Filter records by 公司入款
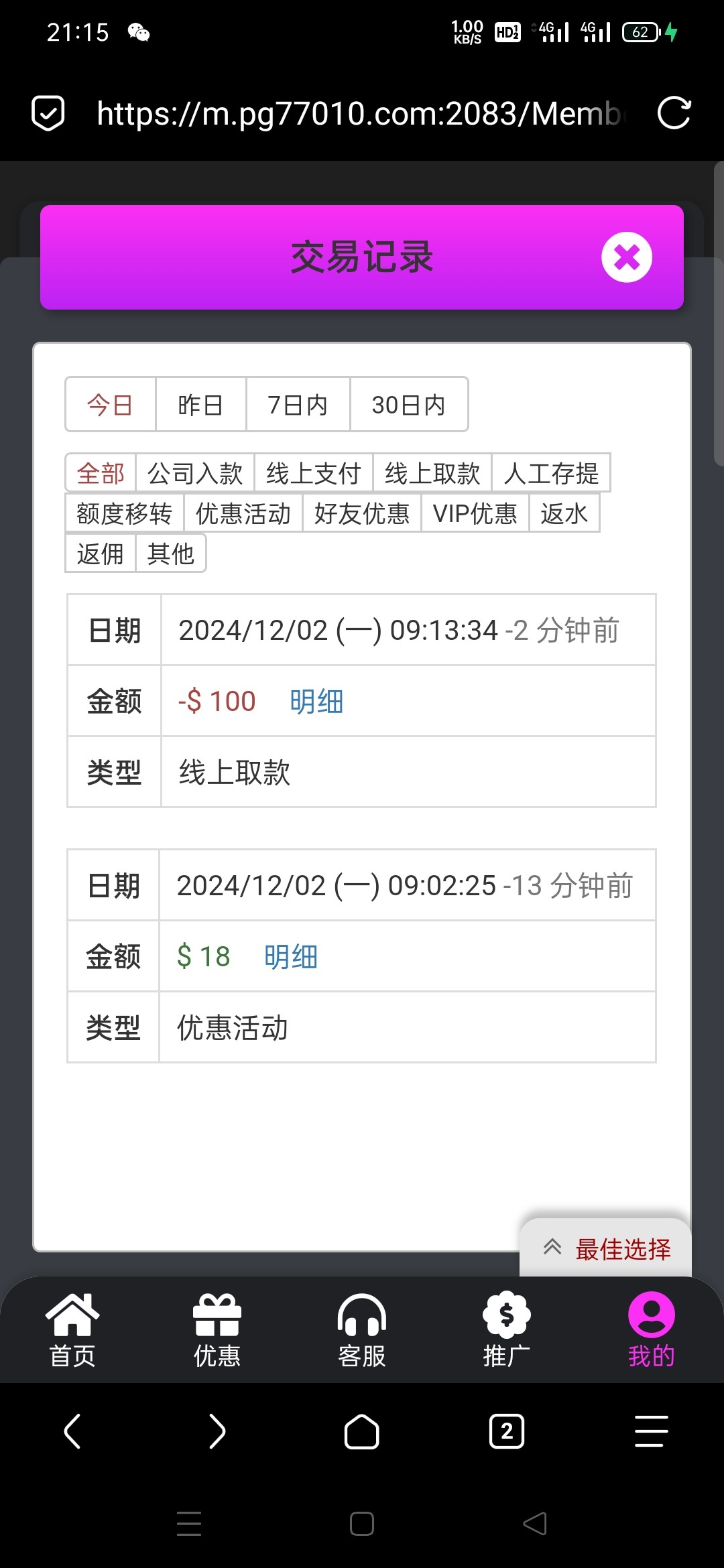 point(195,473)
